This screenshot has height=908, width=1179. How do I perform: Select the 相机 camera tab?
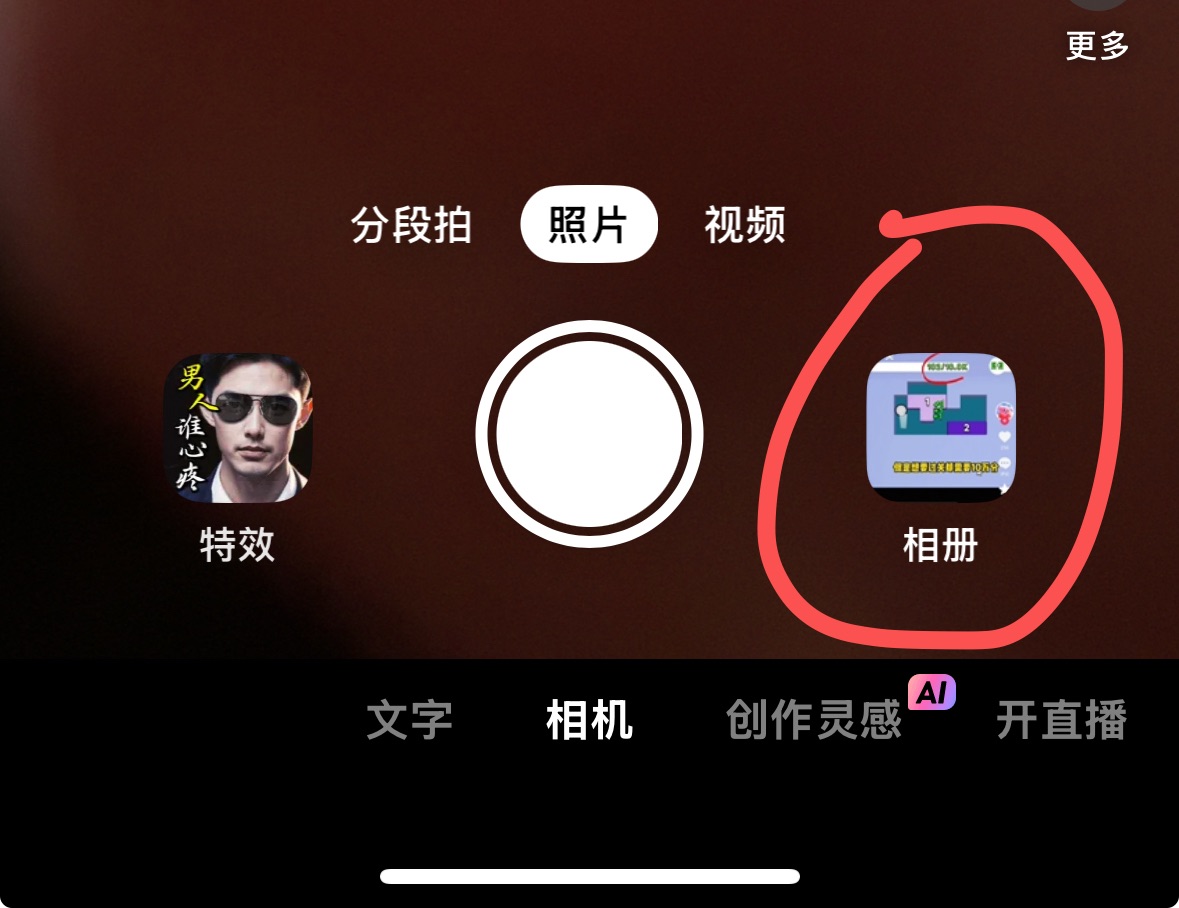(589, 720)
